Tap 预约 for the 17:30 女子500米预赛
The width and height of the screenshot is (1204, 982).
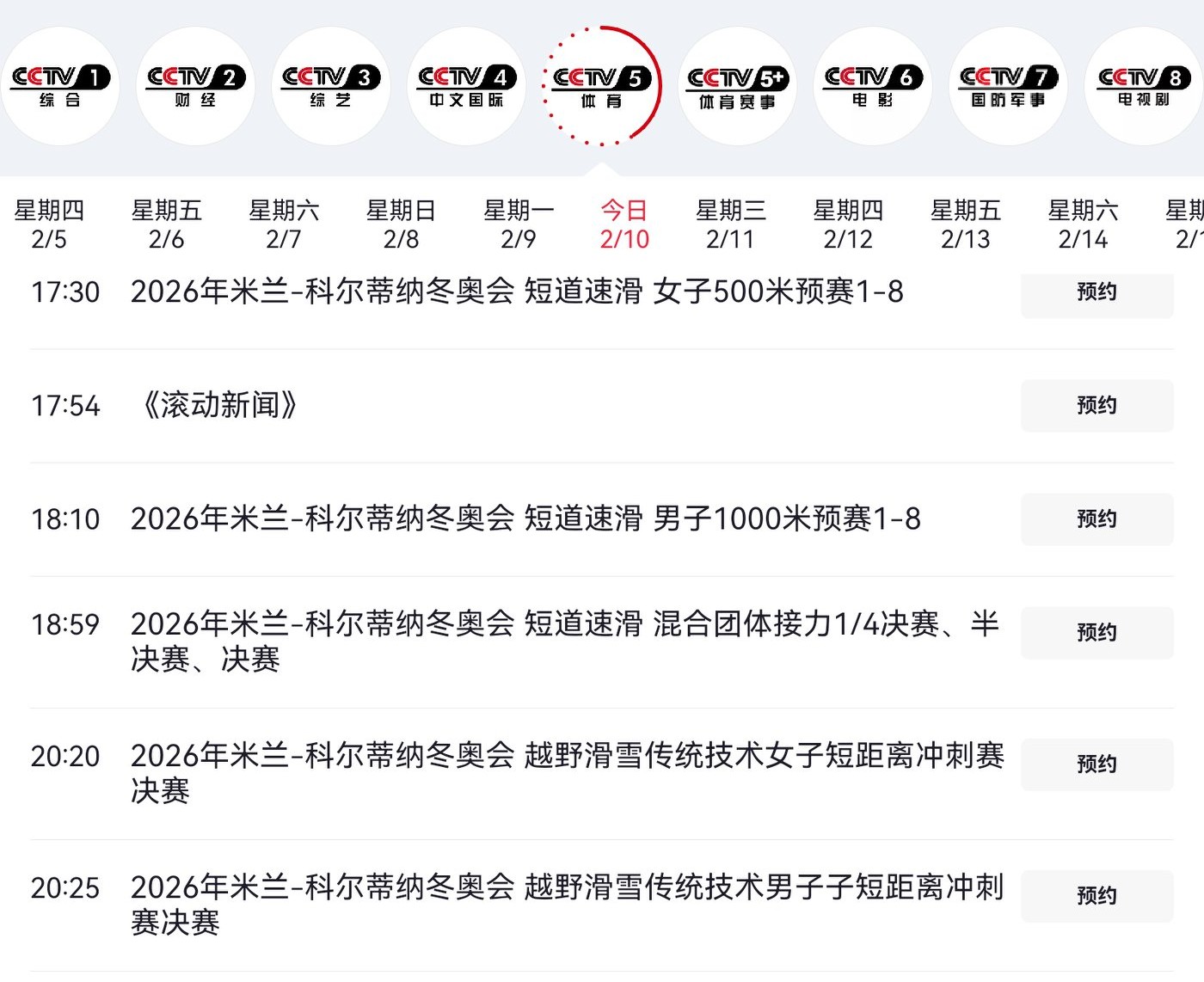1096,293
